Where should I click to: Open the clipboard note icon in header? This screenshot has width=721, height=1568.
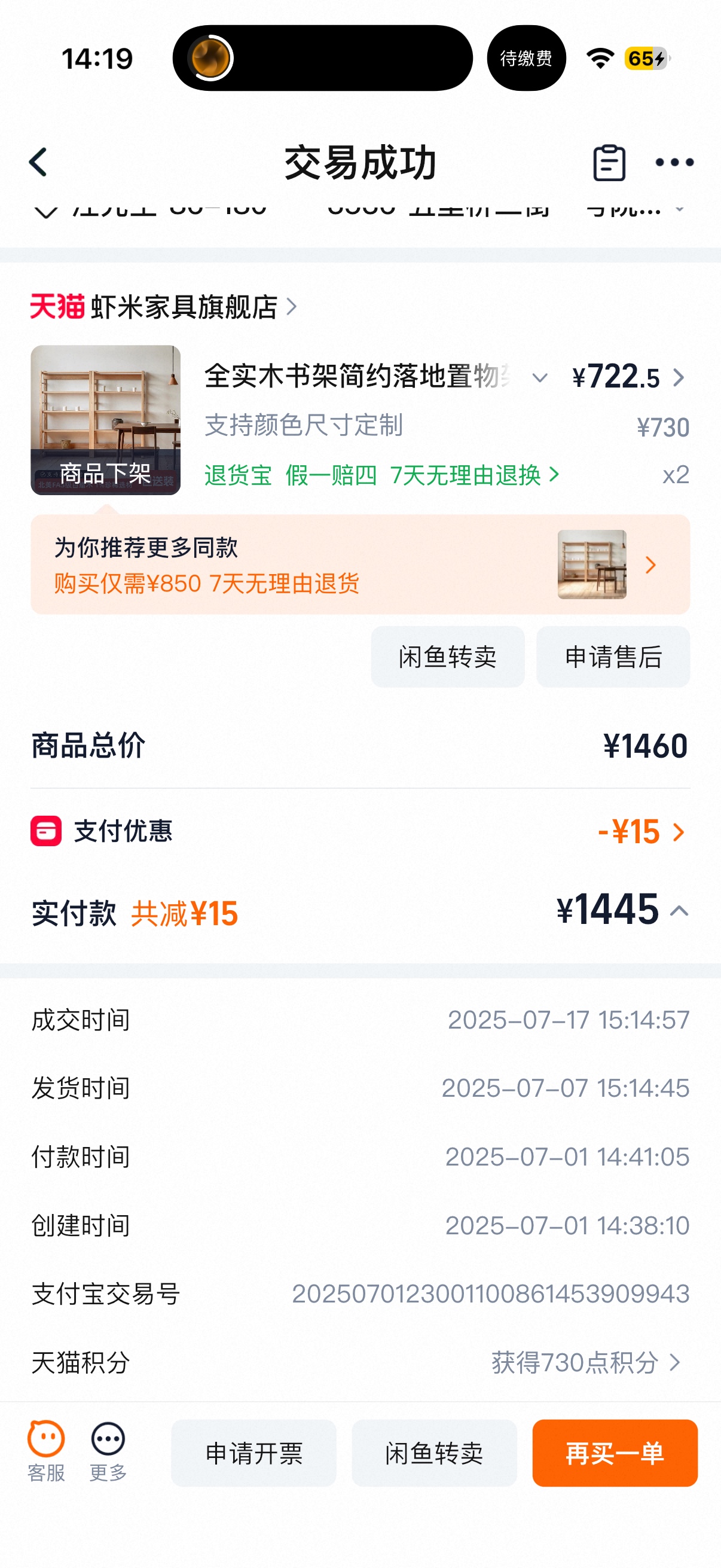pos(609,163)
